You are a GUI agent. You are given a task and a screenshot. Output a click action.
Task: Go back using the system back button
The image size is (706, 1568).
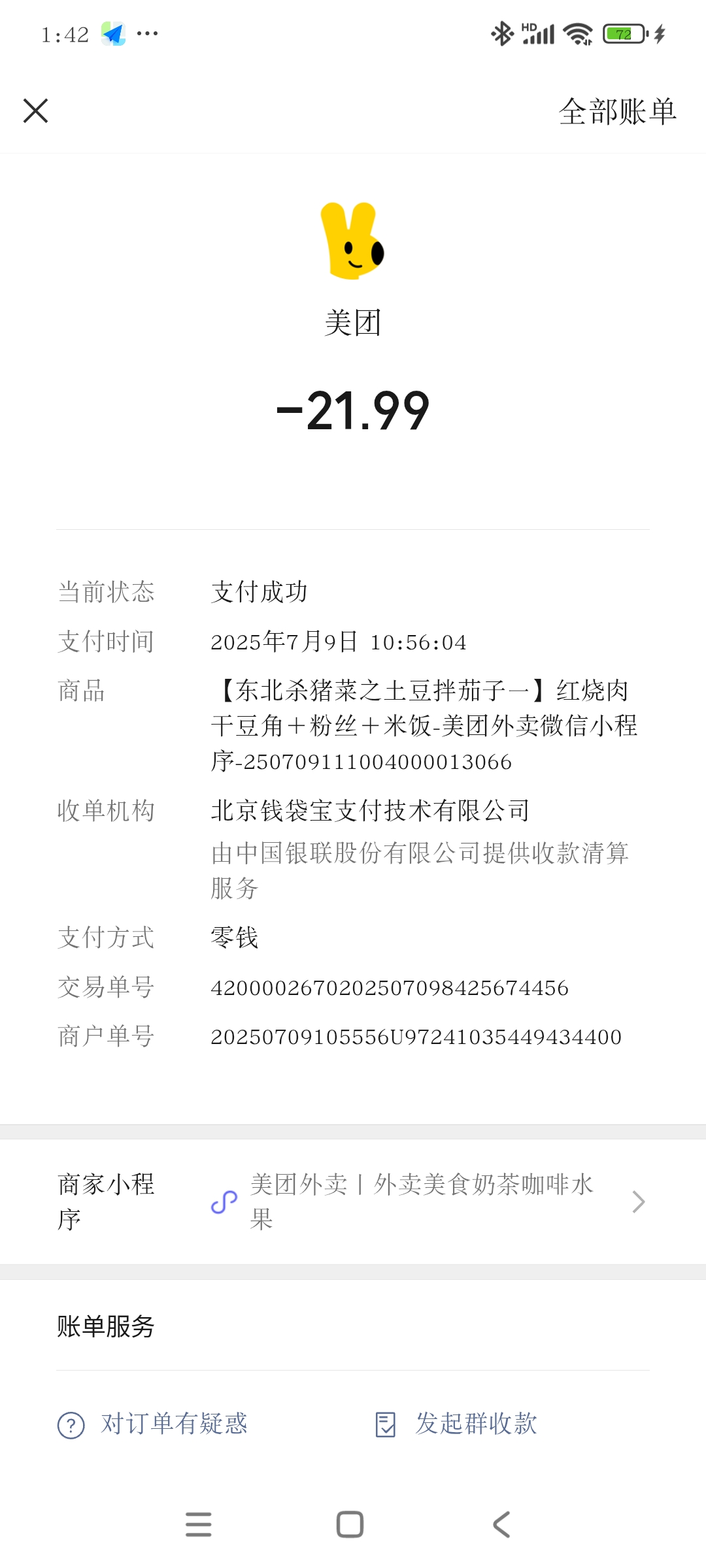click(x=501, y=1525)
